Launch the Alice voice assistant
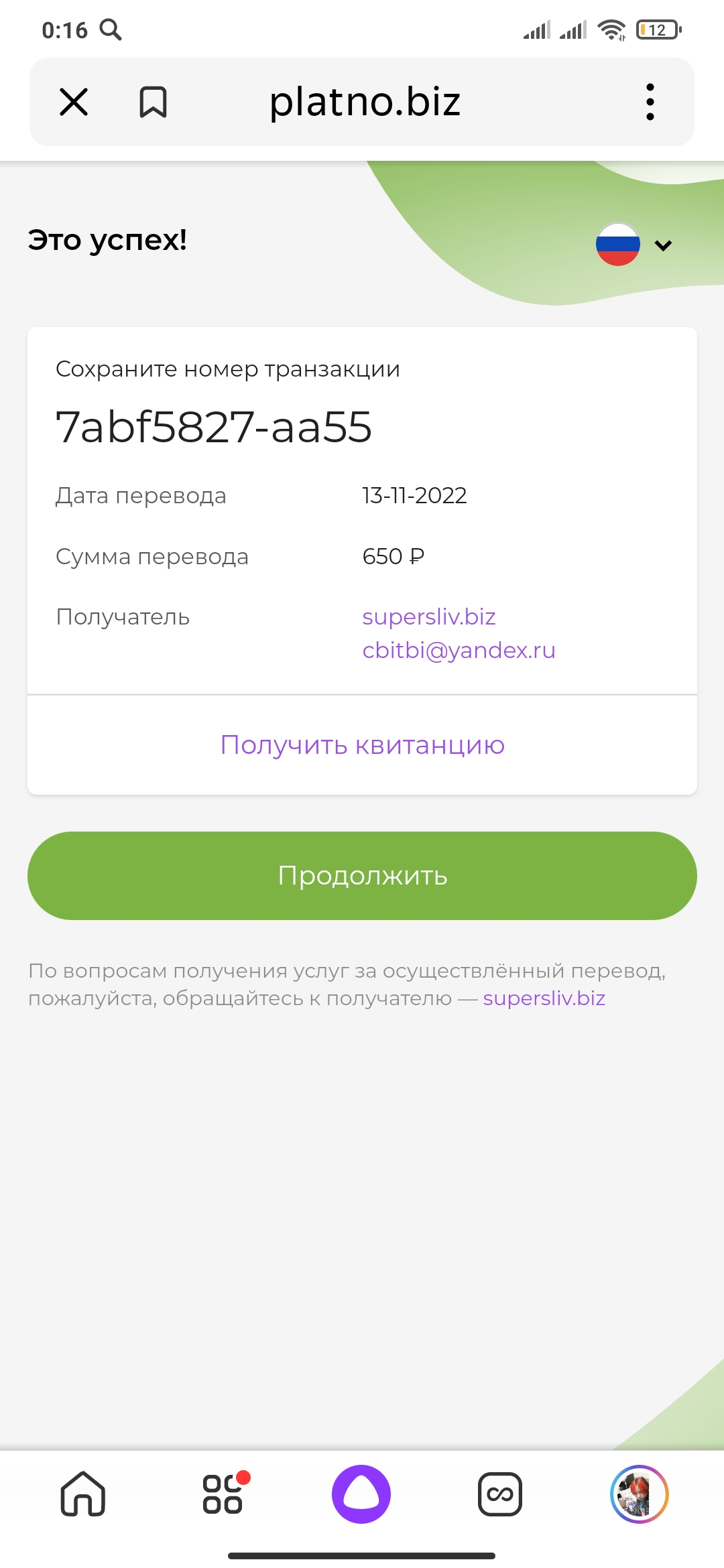This screenshot has height=1568, width=724. [x=361, y=1494]
